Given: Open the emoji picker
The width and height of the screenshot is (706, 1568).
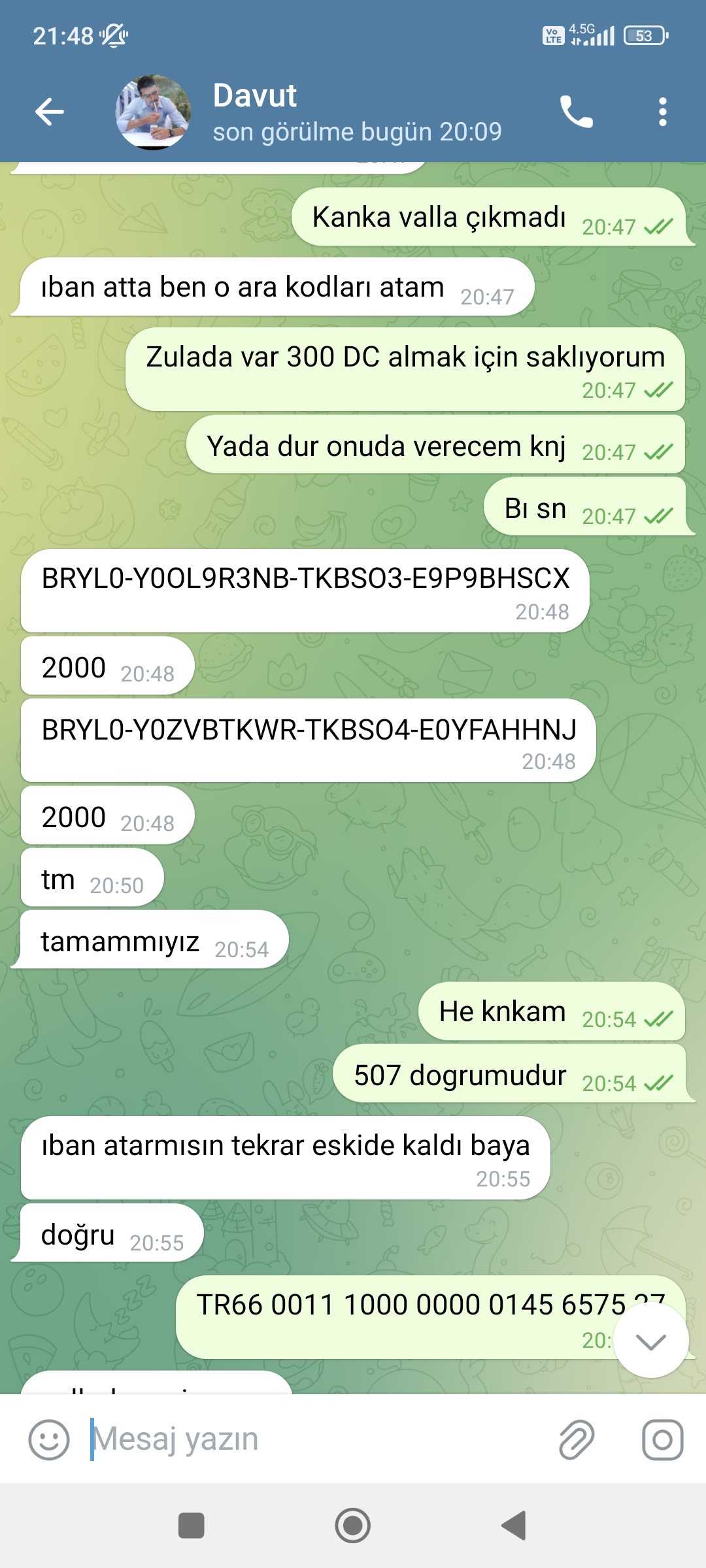Looking at the screenshot, I should [49, 1439].
